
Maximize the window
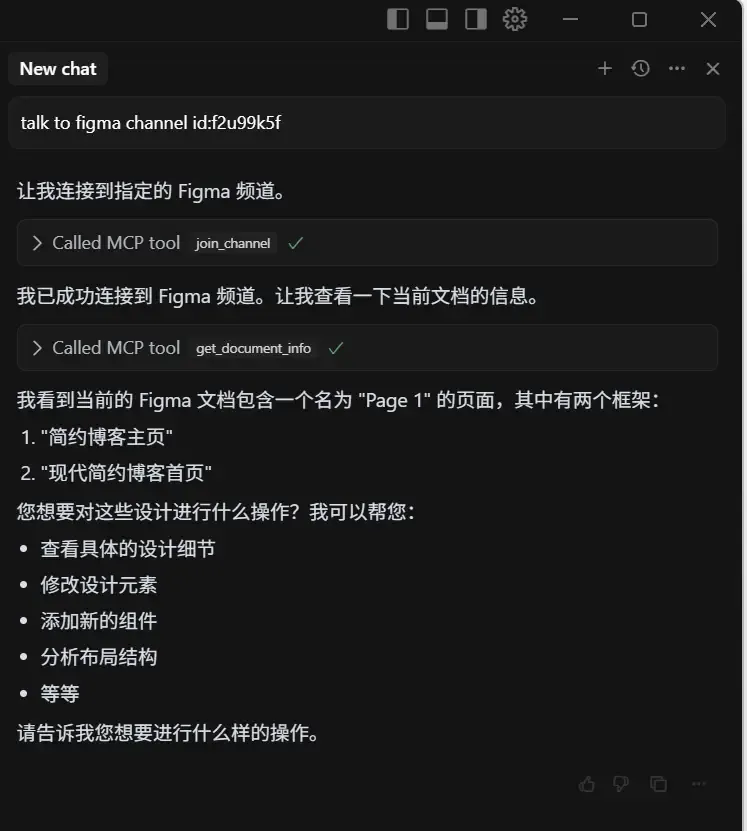[x=640, y=19]
